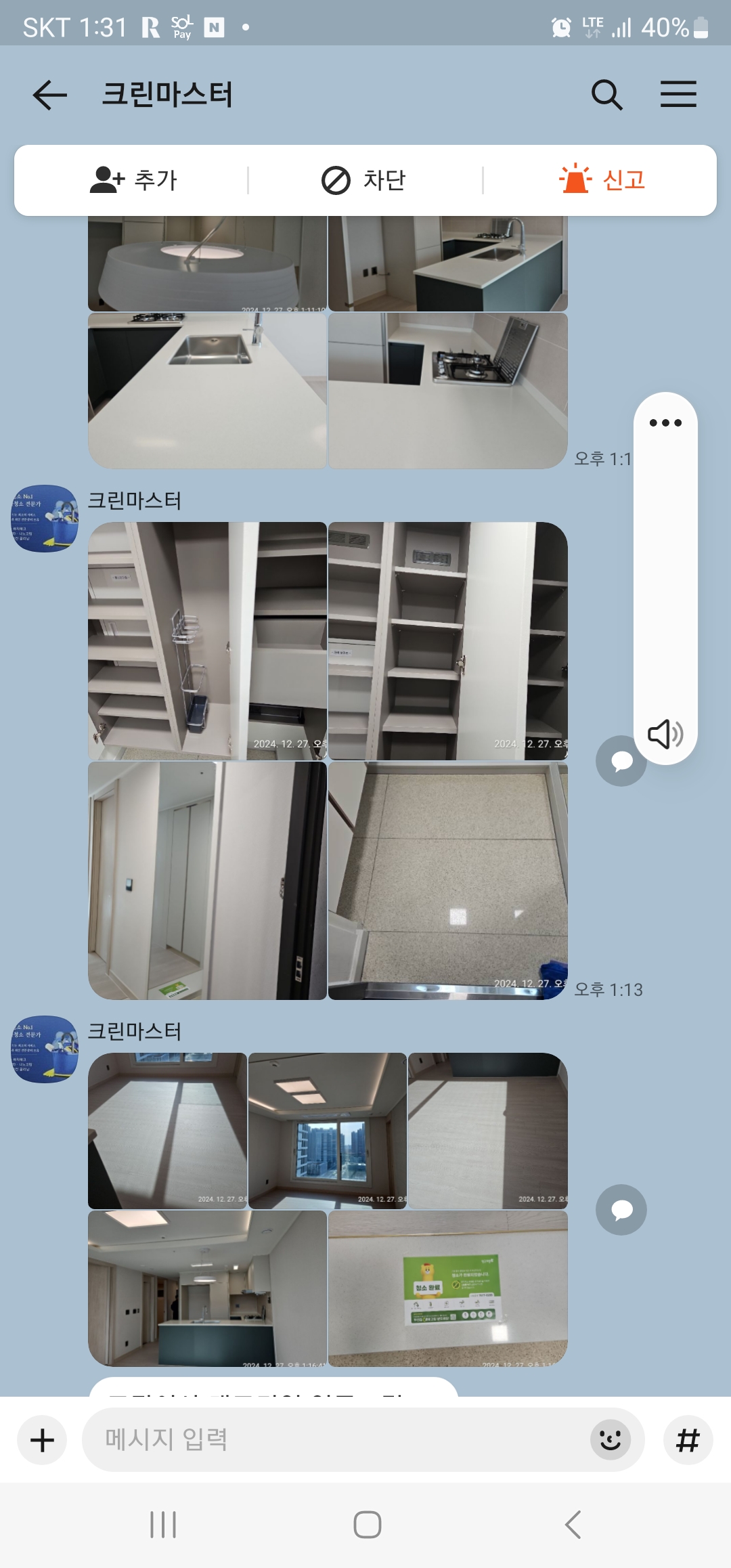Image resolution: width=731 pixels, height=1568 pixels.
Task: Open the emoticon picker
Action: [x=610, y=1440]
